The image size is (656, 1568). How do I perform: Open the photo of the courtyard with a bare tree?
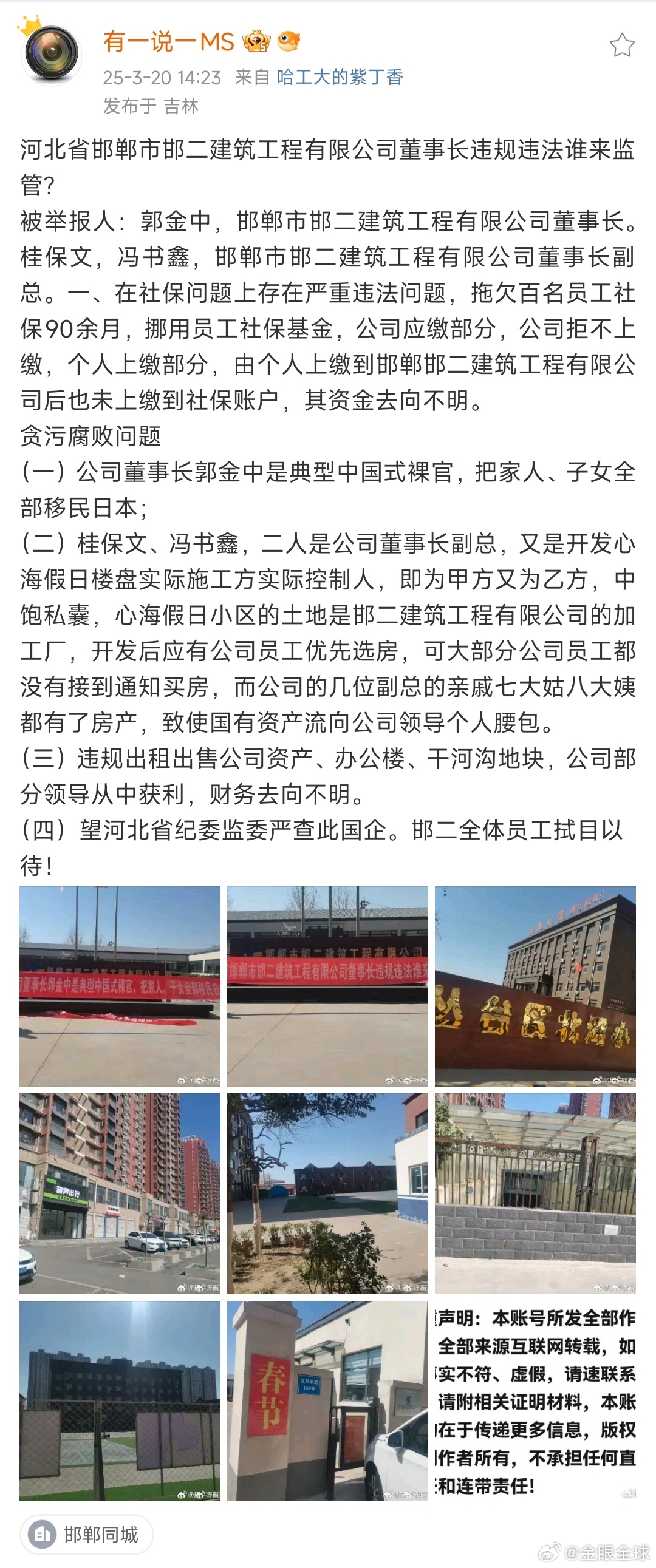(x=327, y=1193)
